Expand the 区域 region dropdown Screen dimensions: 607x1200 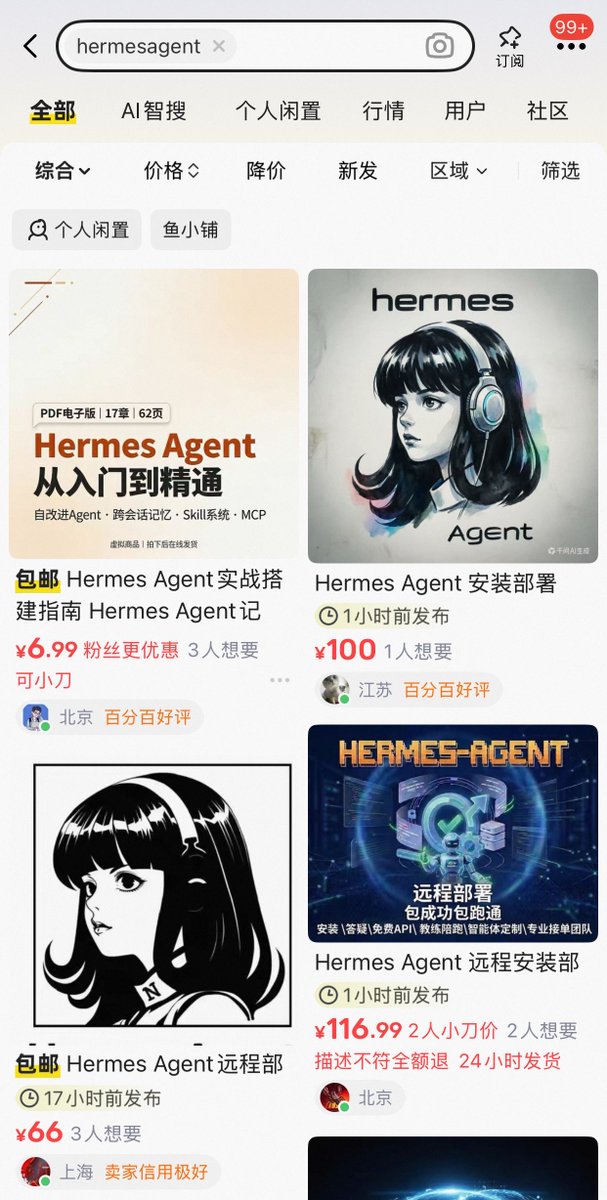(x=458, y=171)
